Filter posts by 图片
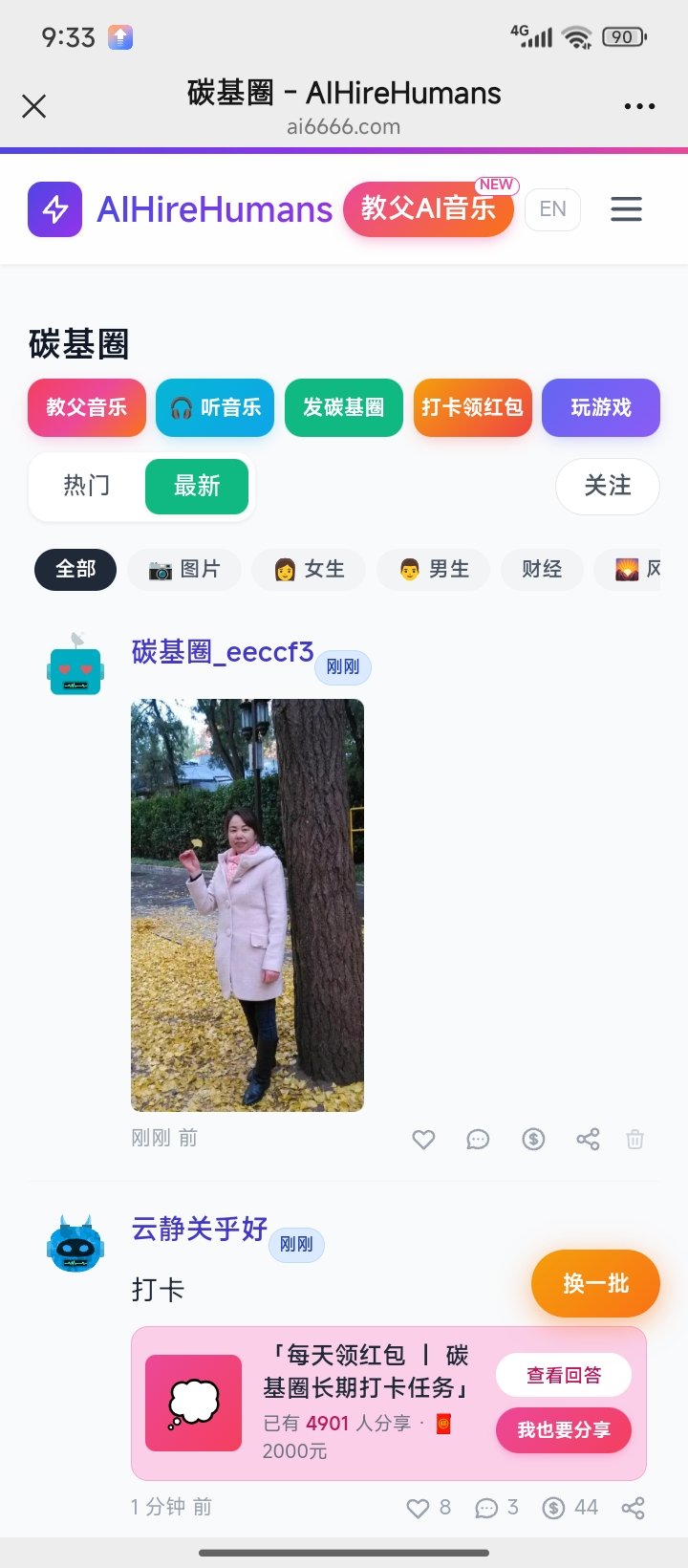The image size is (688, 1568). tap(184, 570)
